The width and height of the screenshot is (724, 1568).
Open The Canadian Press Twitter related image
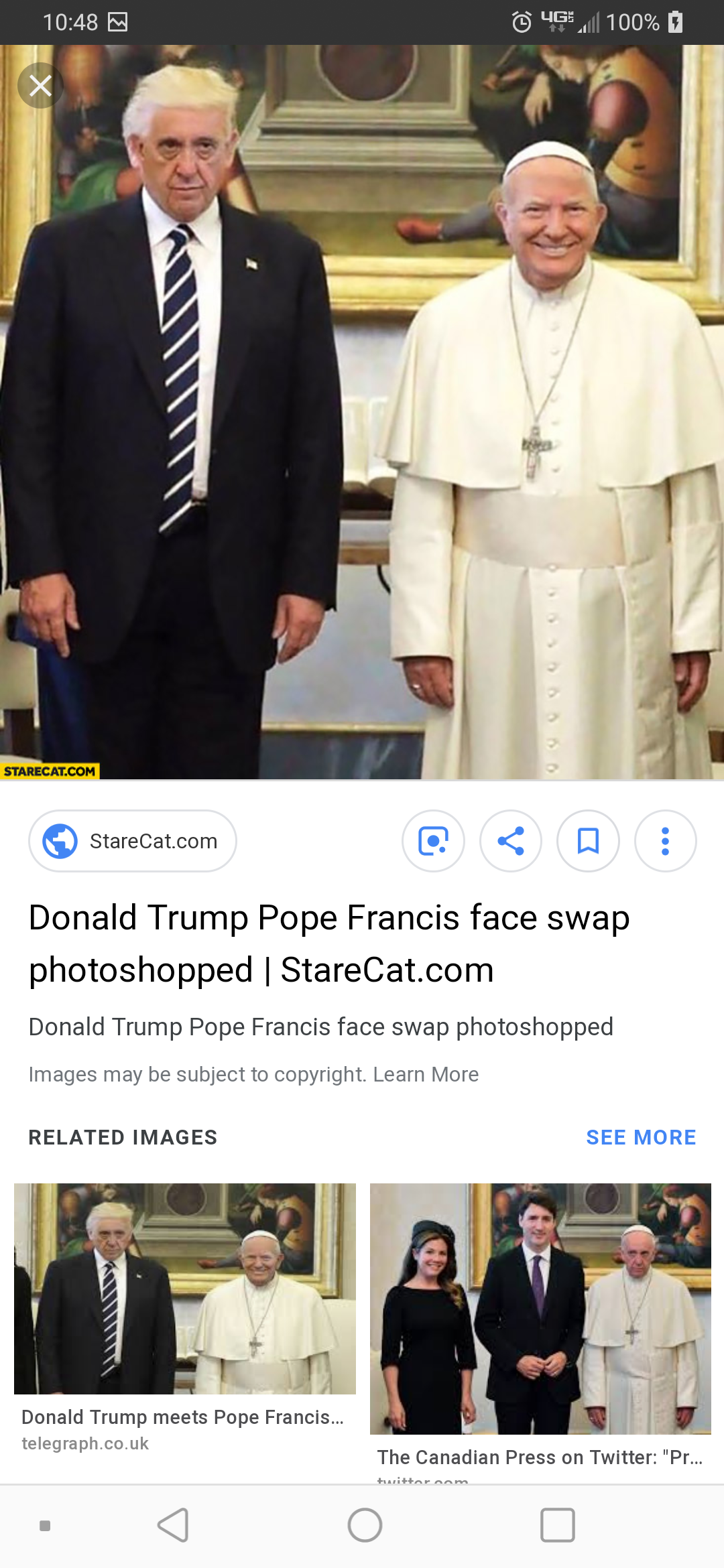pos(540,1308)
